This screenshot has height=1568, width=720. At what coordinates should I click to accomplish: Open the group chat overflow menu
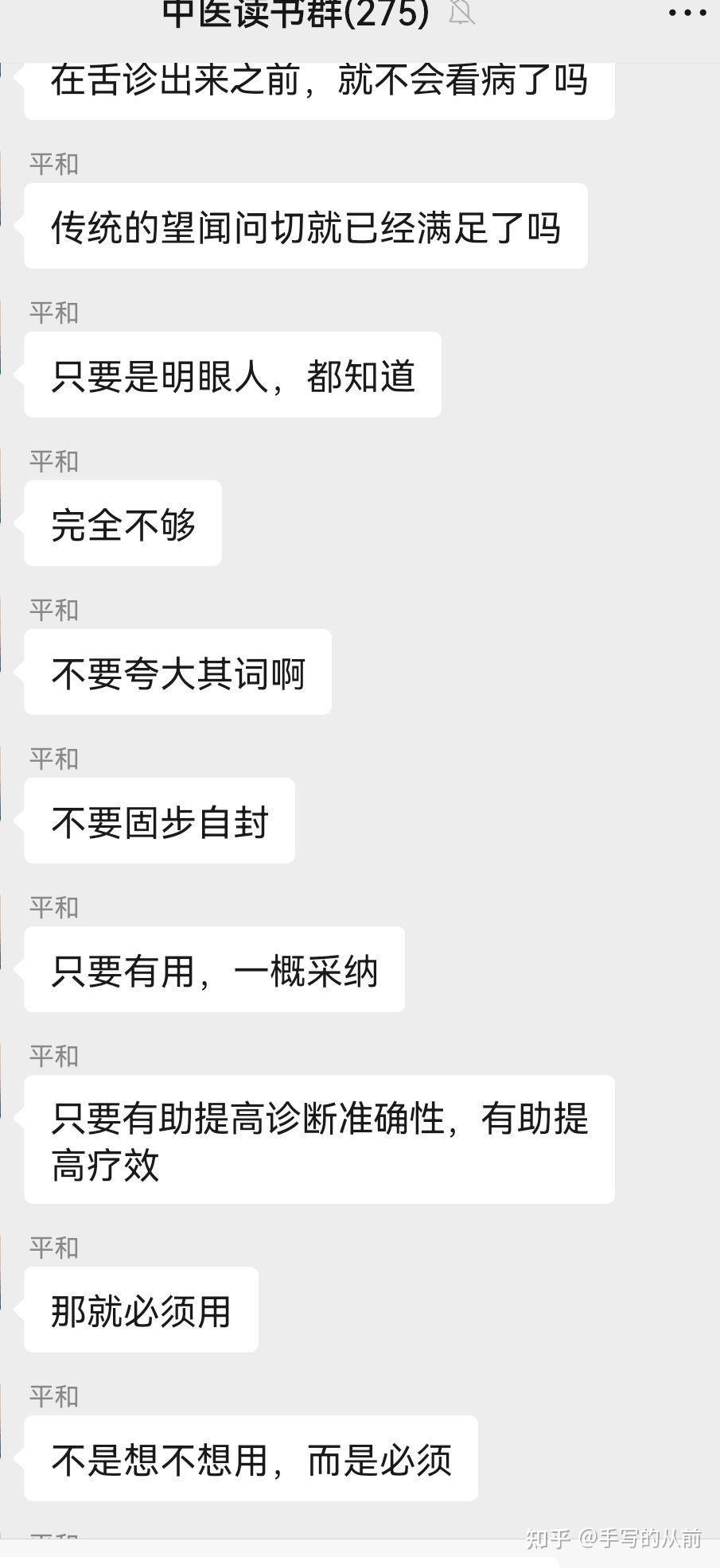point(687,12)
